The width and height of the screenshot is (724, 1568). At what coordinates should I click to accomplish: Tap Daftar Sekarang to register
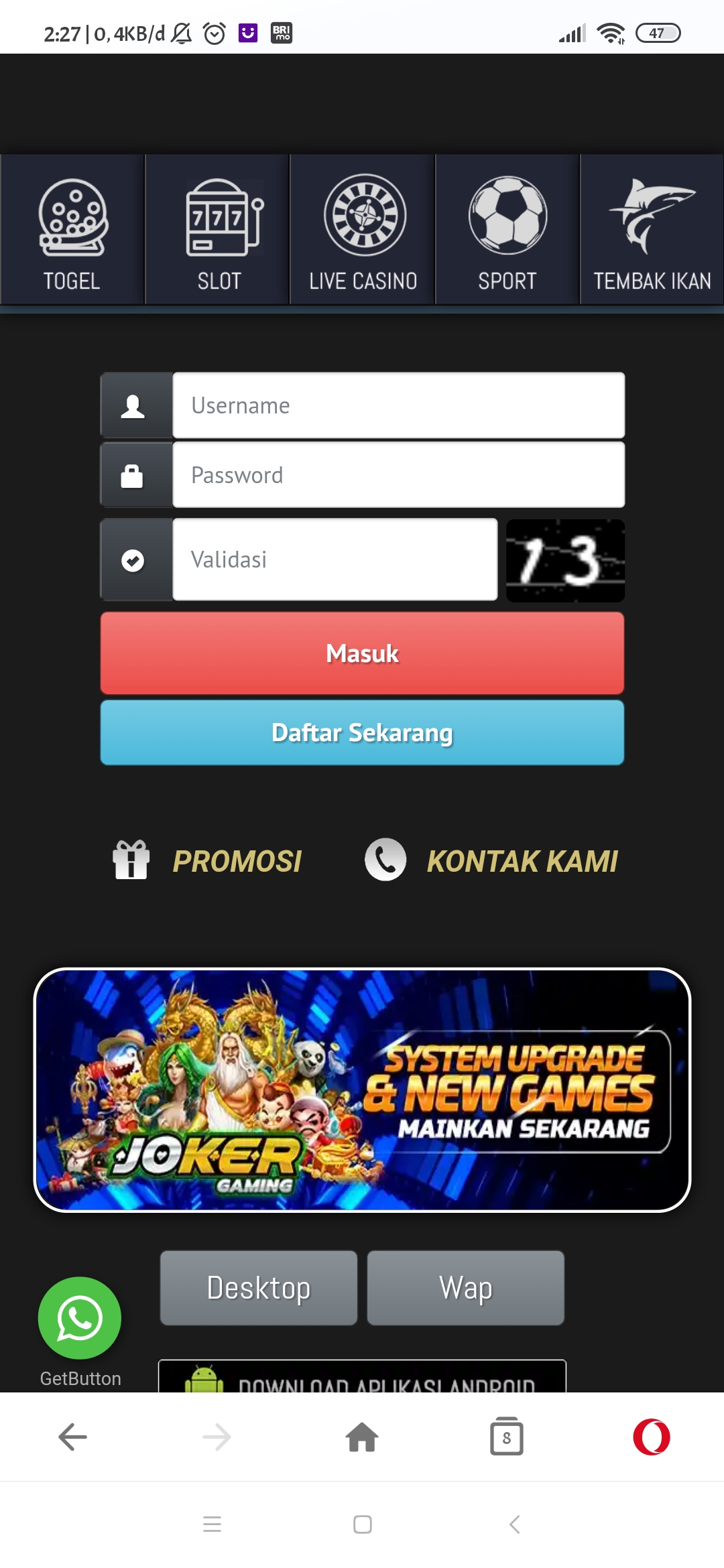coord(362,732)
